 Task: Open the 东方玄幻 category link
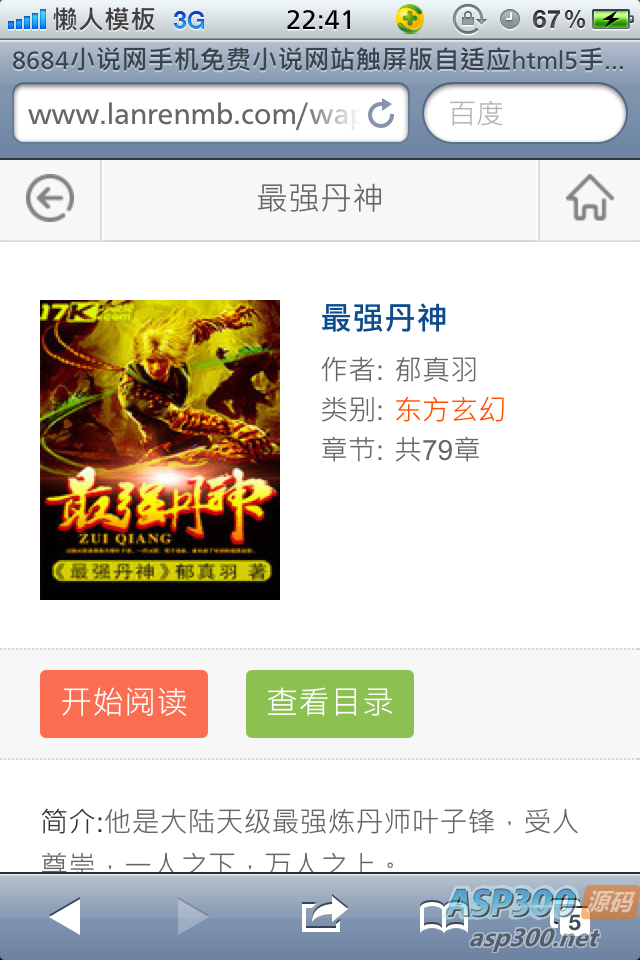coord(450,409)
